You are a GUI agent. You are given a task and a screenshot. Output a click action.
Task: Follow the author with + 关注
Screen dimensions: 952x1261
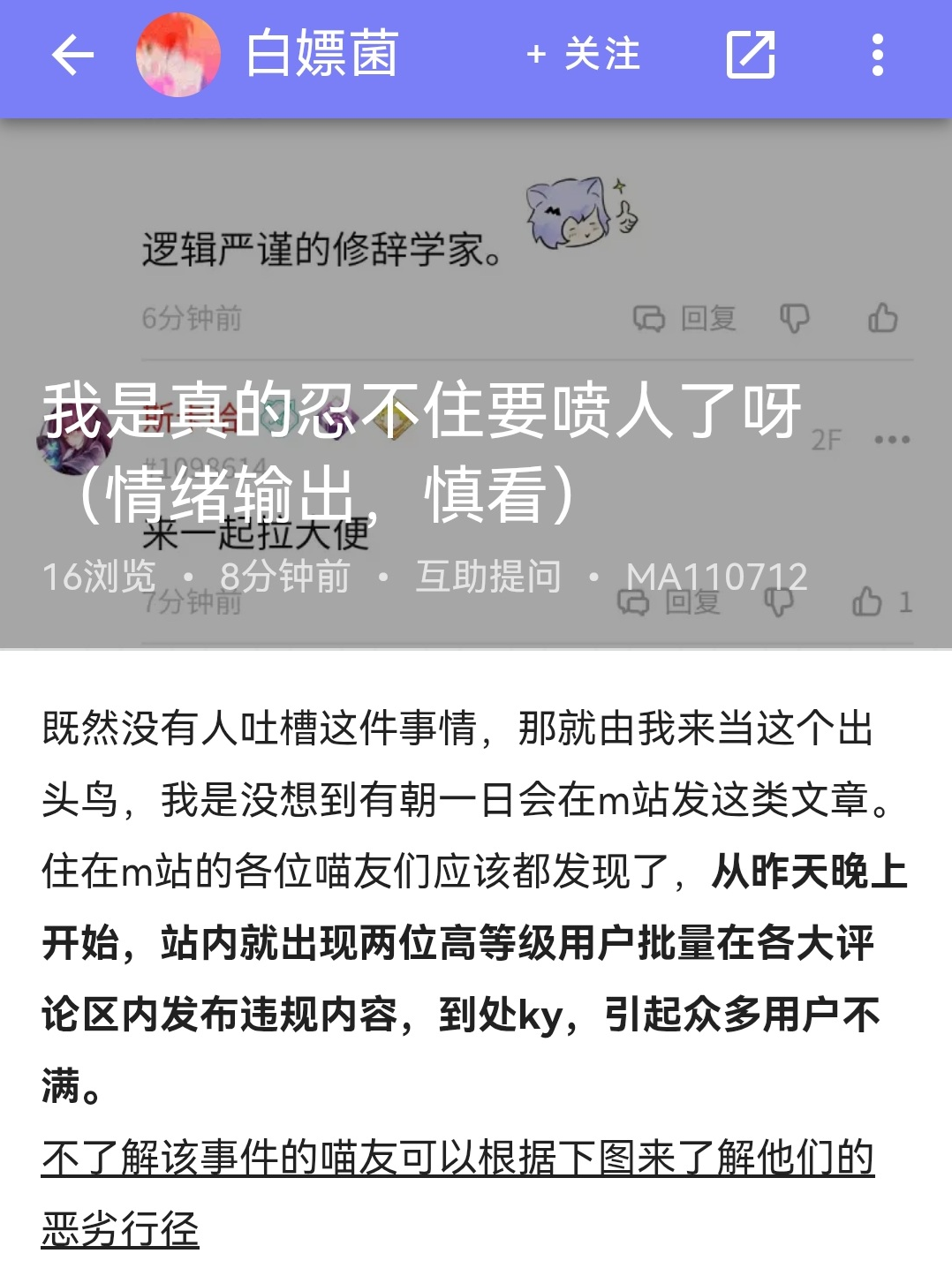(583, 55)
